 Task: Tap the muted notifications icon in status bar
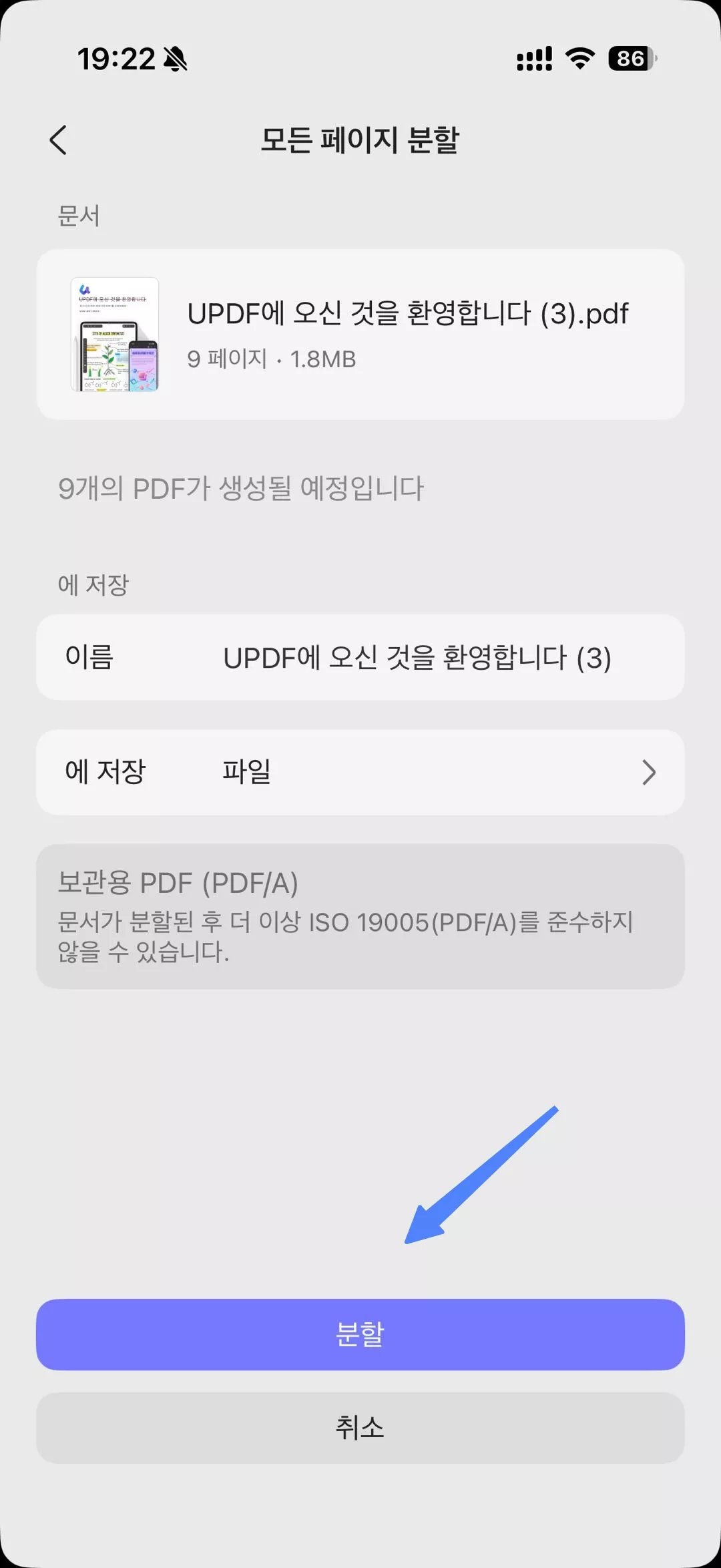(175, 59)
